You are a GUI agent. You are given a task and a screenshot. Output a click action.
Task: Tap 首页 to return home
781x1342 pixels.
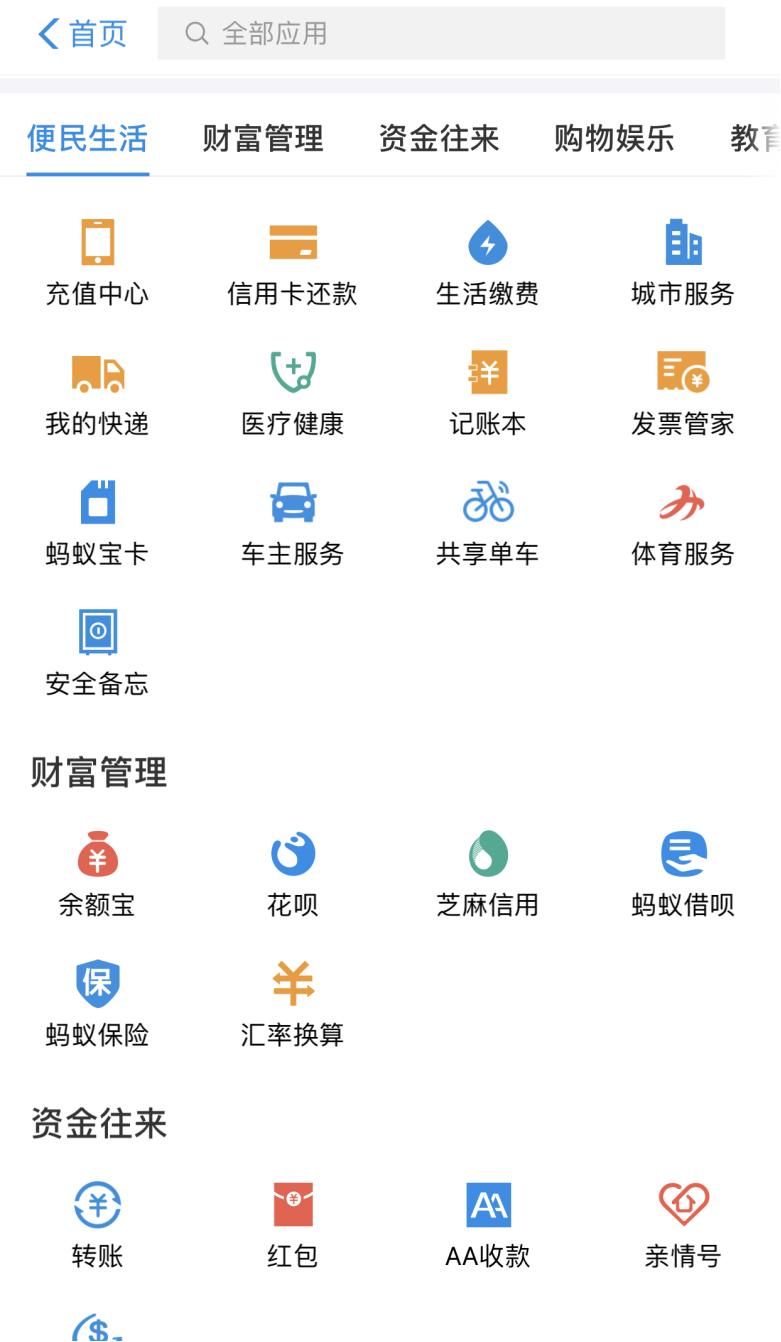coord(81,35)
